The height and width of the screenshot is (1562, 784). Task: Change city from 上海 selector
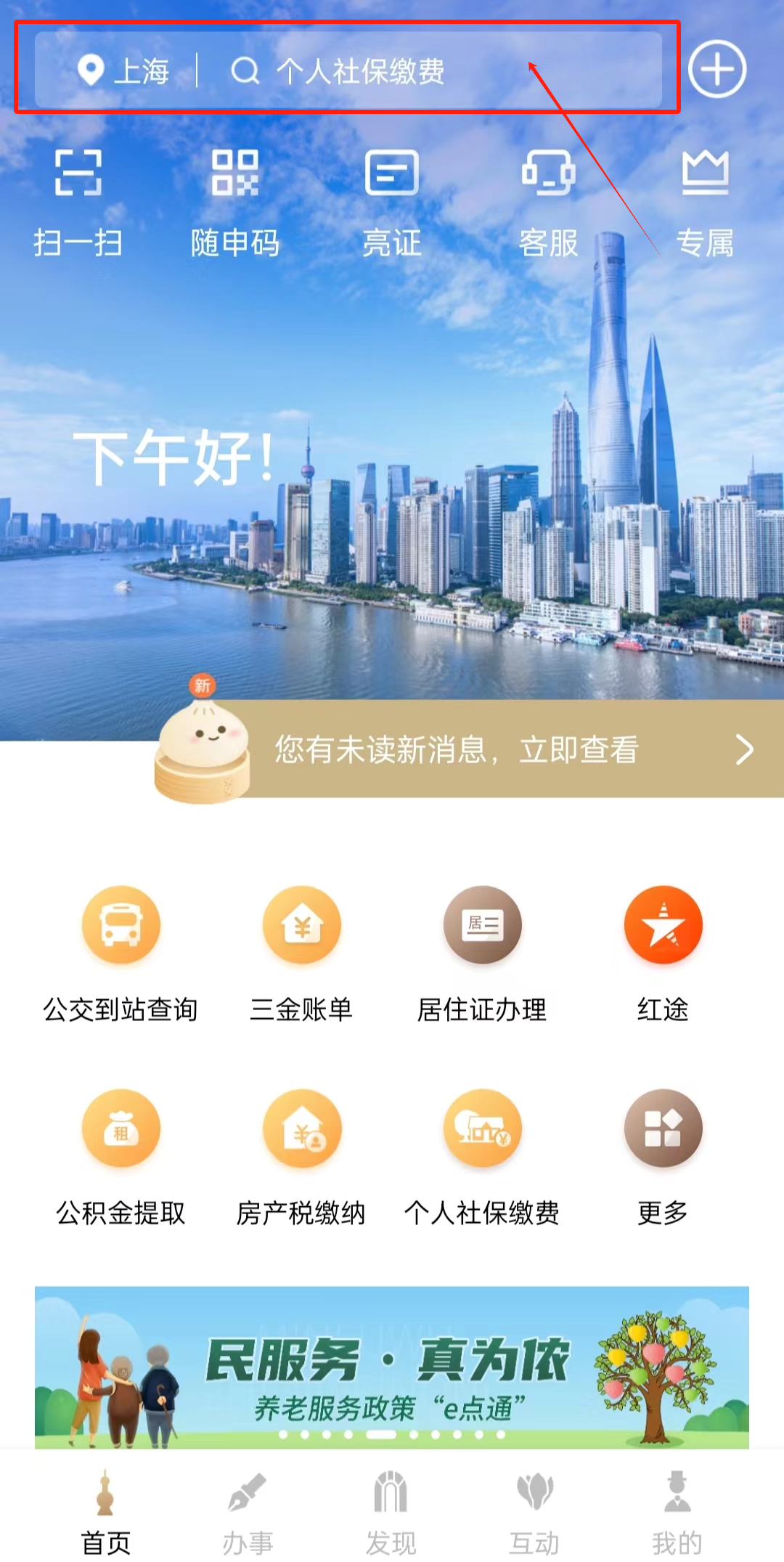click(x=123, y=71)
